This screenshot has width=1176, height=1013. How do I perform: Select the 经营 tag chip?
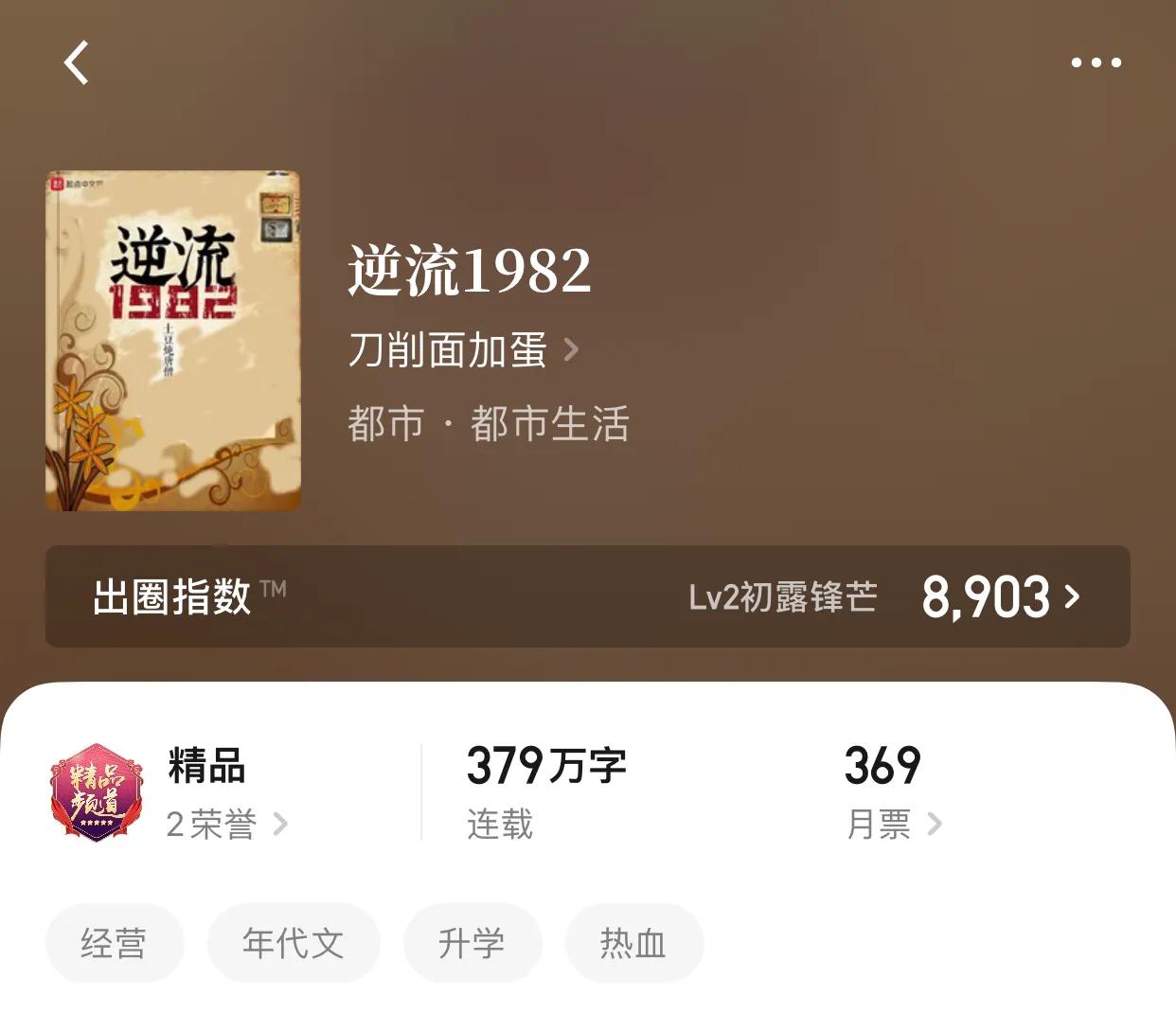(114, 943)
